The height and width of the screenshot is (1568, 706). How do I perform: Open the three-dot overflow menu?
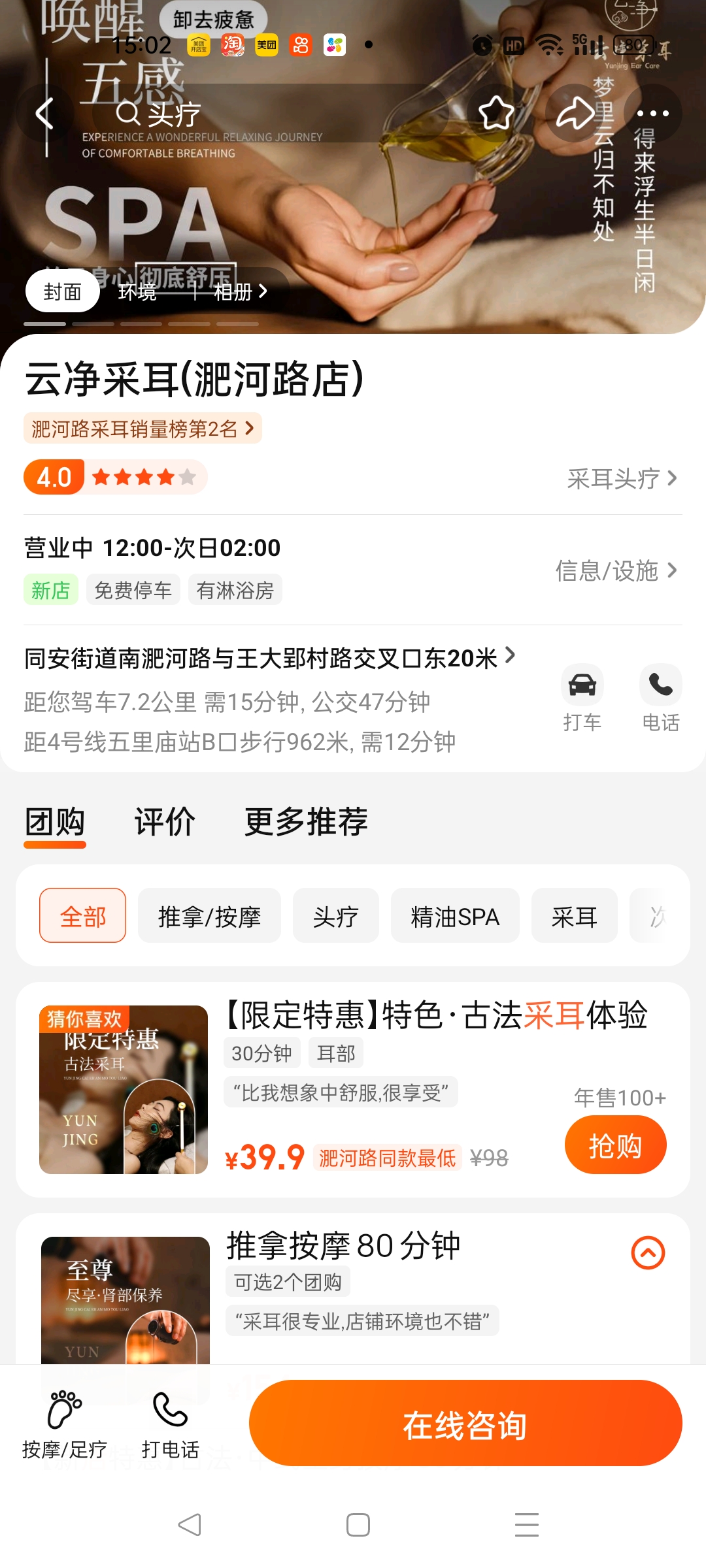(x=652, y=114)
